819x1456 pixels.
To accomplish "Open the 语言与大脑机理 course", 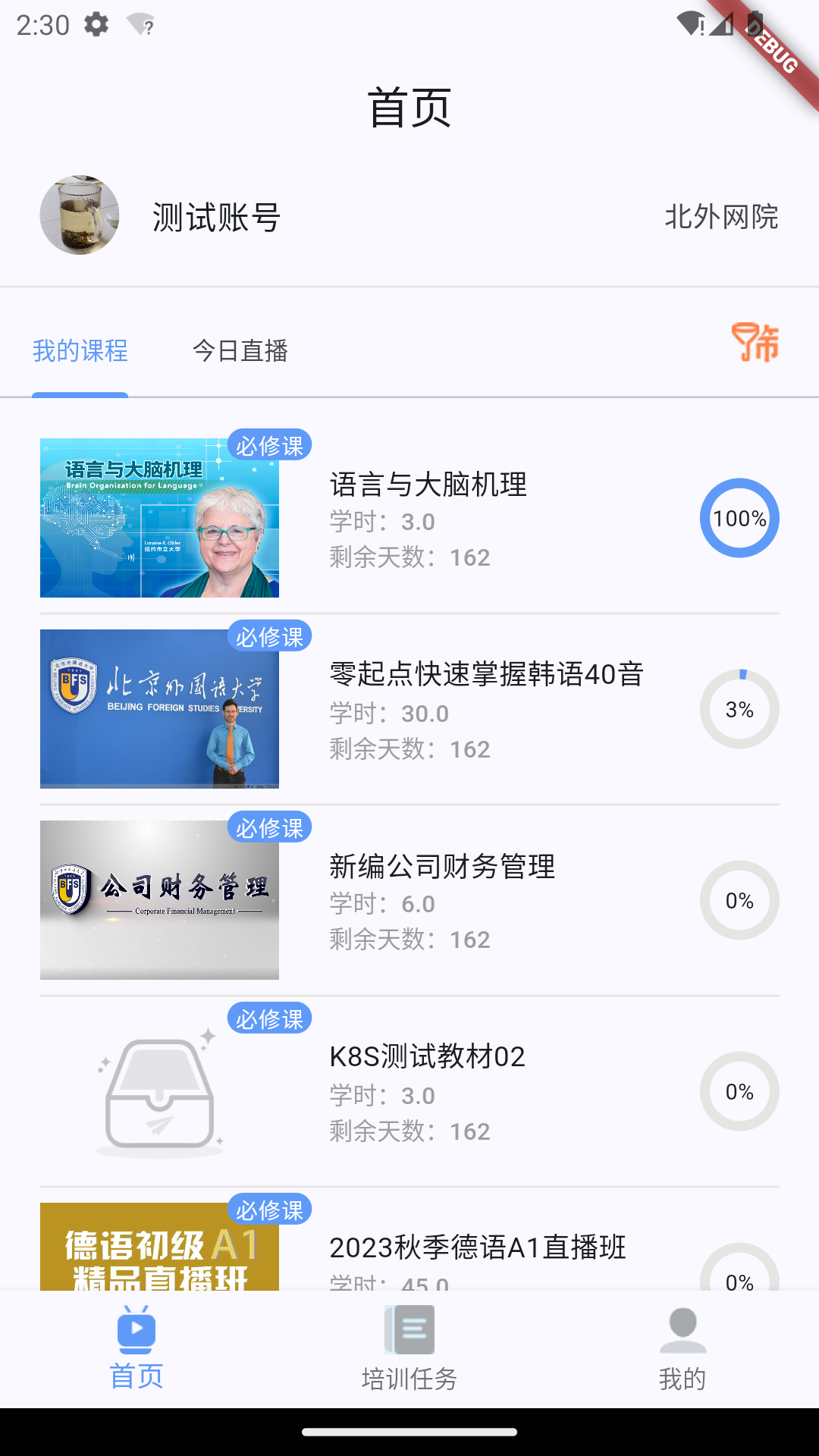I will [x=429, y=484].
